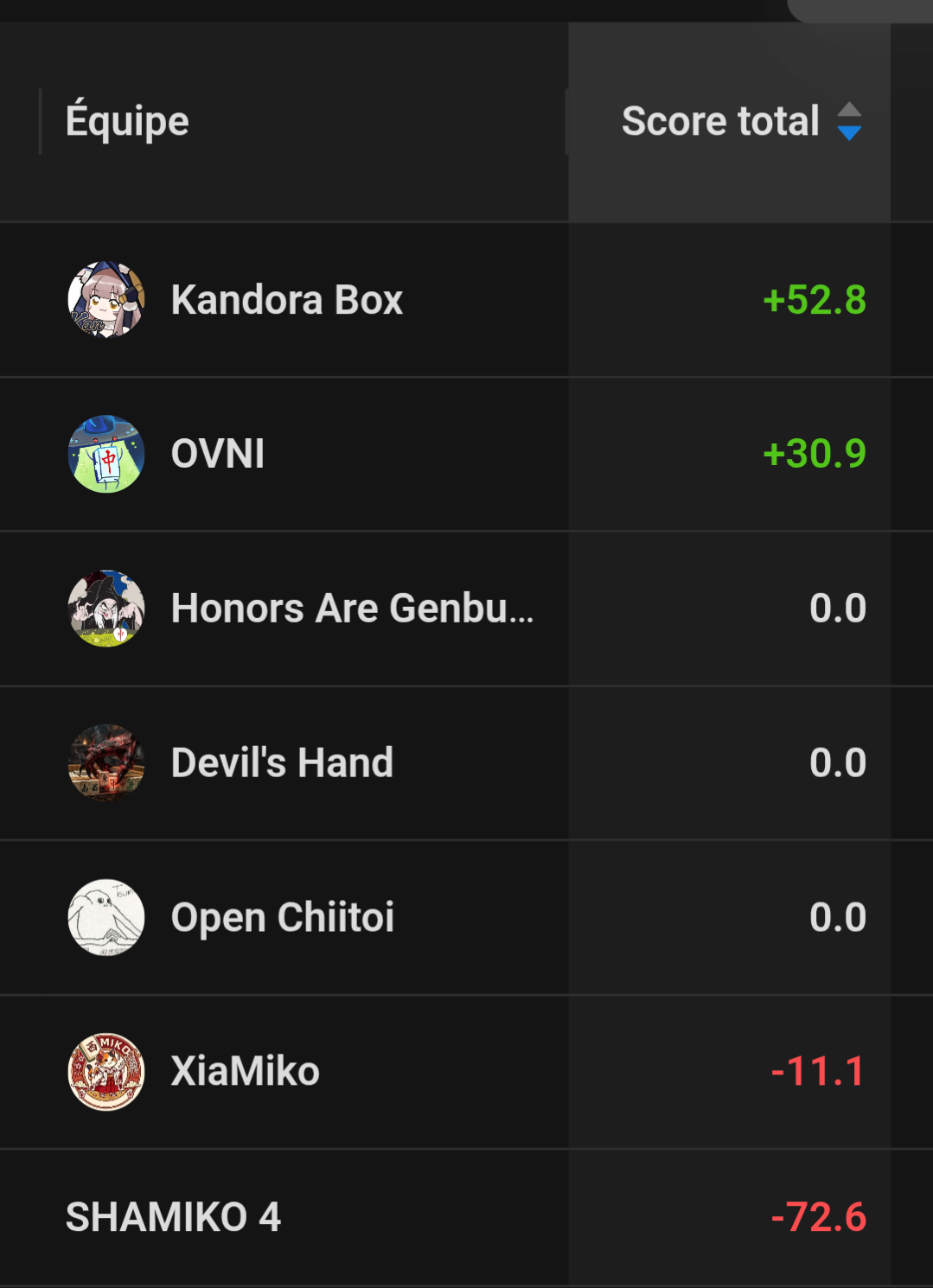Image resolution: width=933 pixels, height=1288 pixels.
Task: Sort by the Score total column
Action: 729,121
